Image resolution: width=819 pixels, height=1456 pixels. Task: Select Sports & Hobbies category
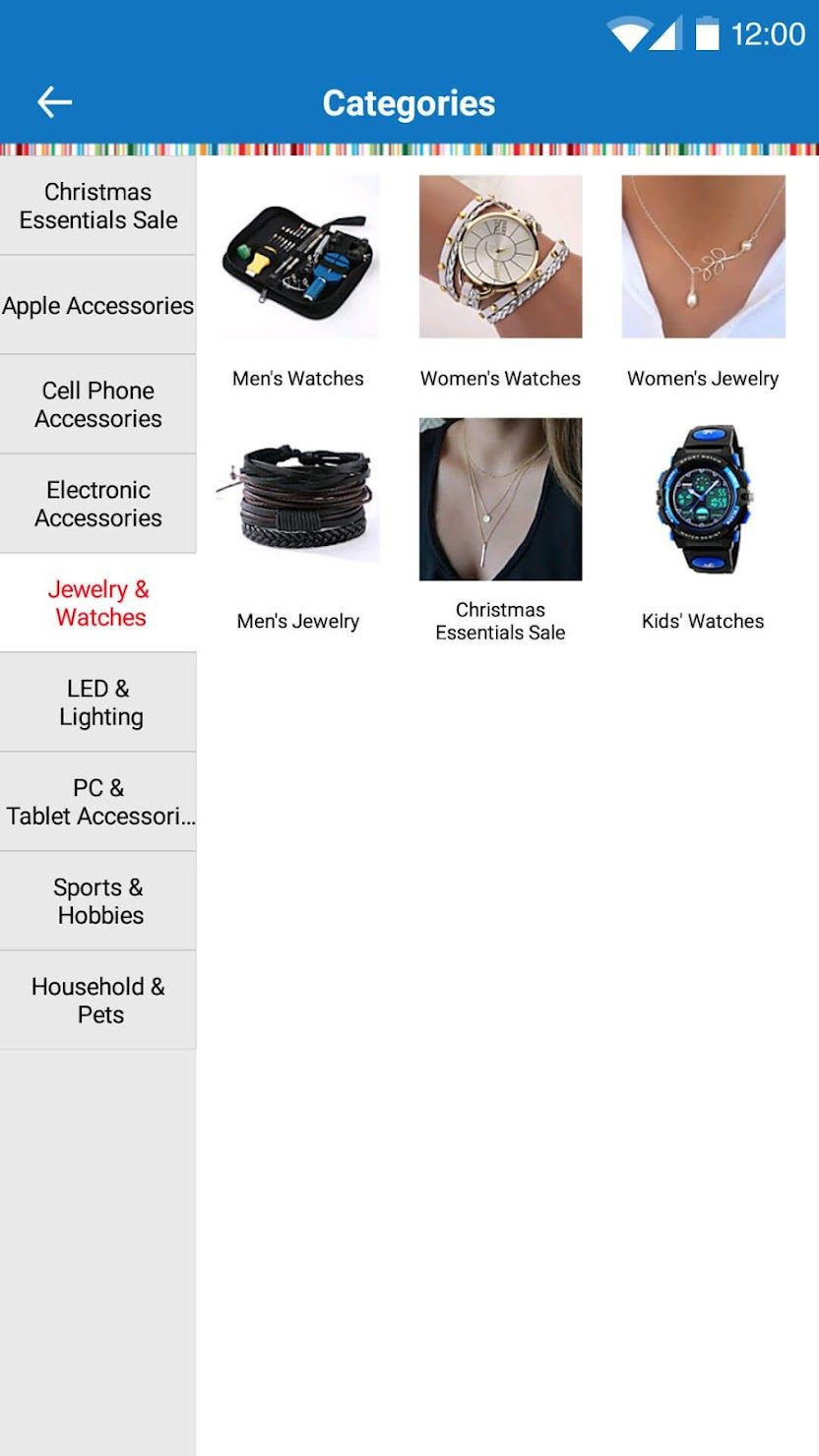[98, 901]
